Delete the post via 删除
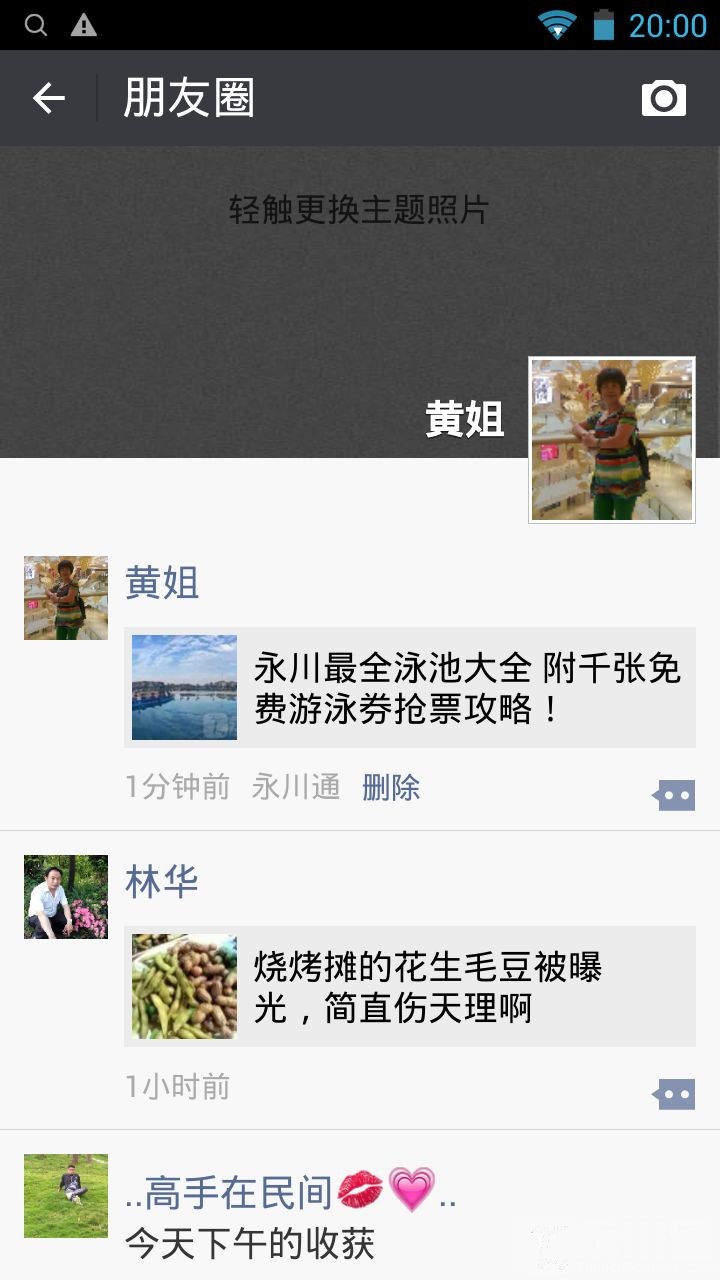Image resolution: width=720 pixels, height=1280 pixels. pyautogui.click(x=391, y=787)
